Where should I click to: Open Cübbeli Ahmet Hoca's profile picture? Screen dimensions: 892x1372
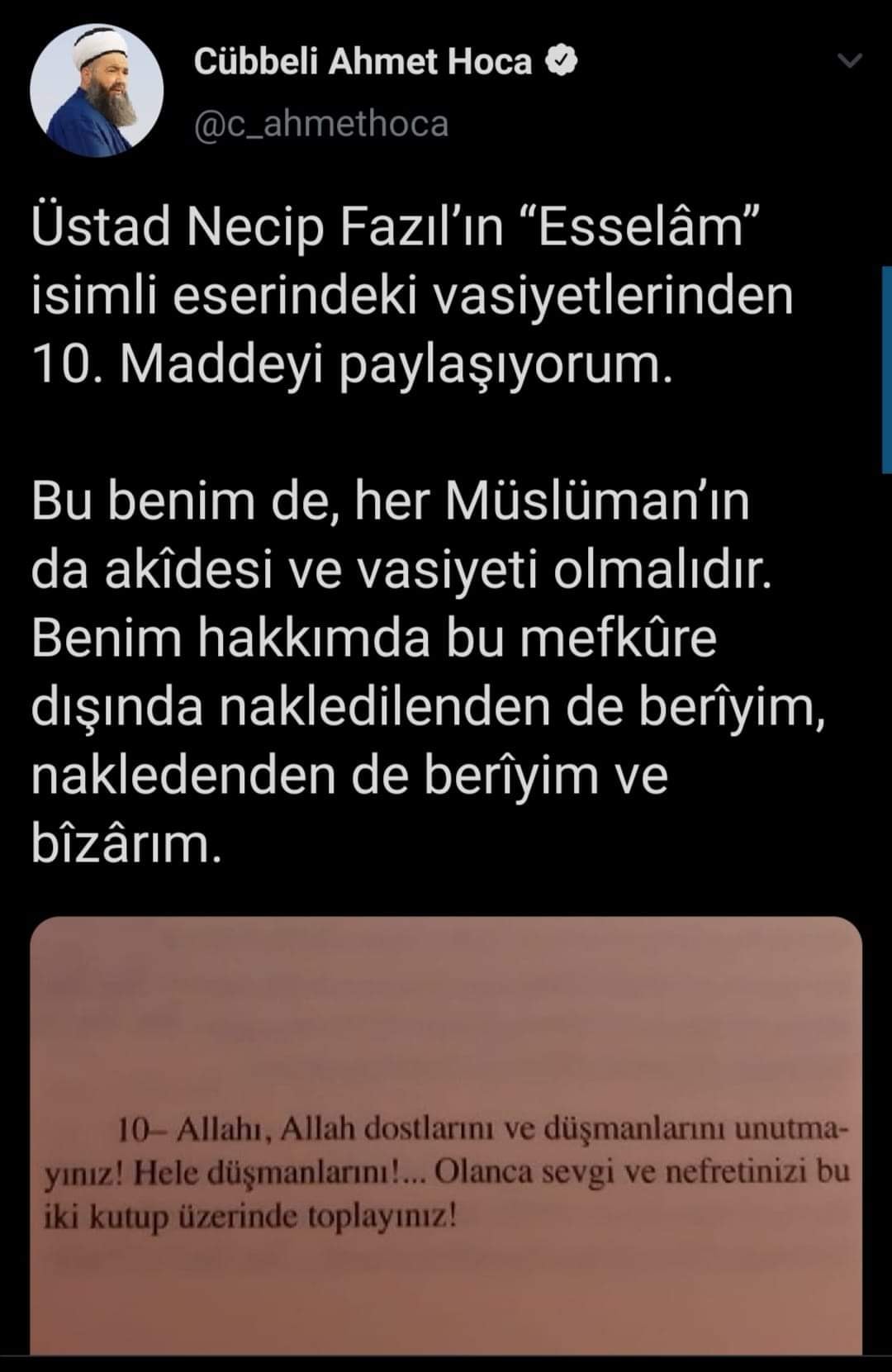(x=97, y=91)
